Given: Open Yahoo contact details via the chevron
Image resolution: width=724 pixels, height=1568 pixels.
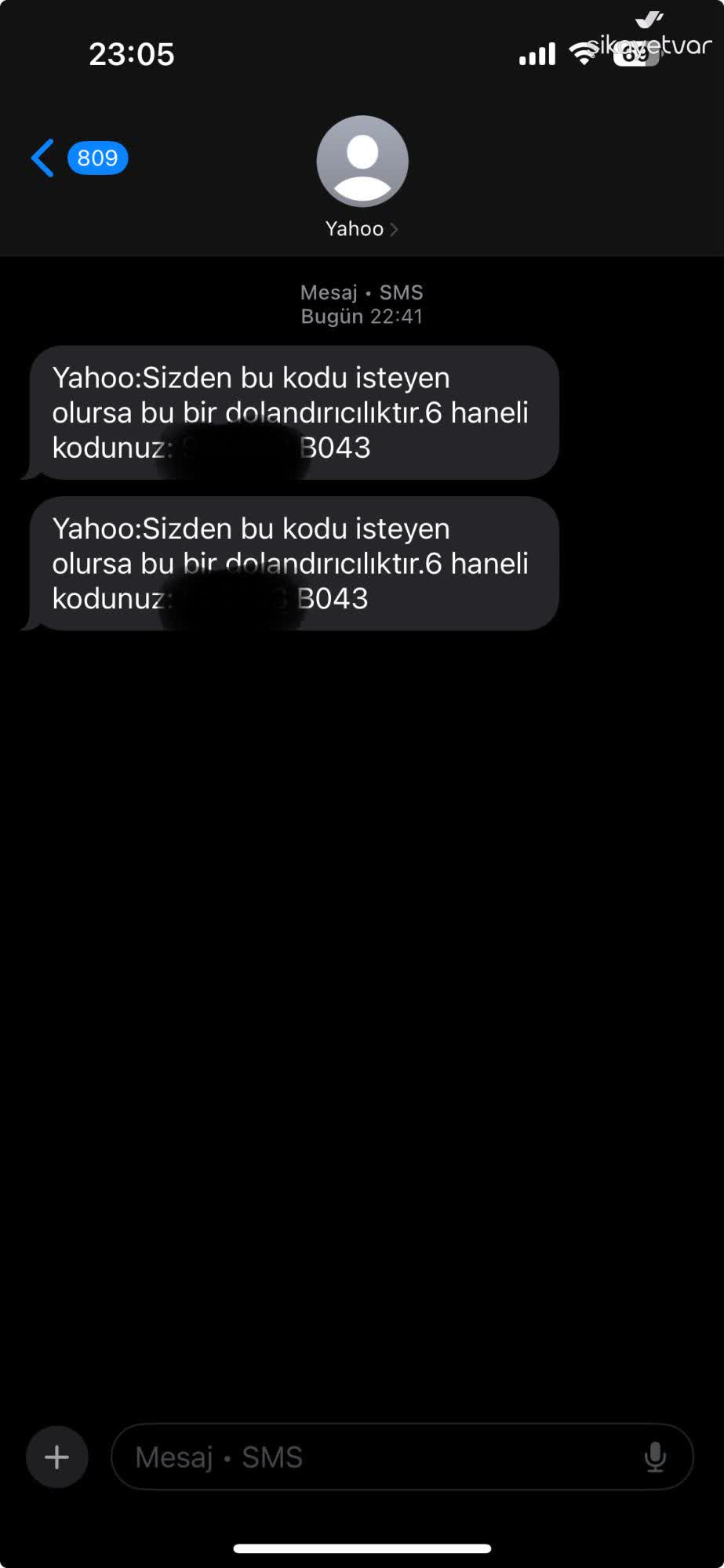Looking at the screenshot, I should click(394, 229).
